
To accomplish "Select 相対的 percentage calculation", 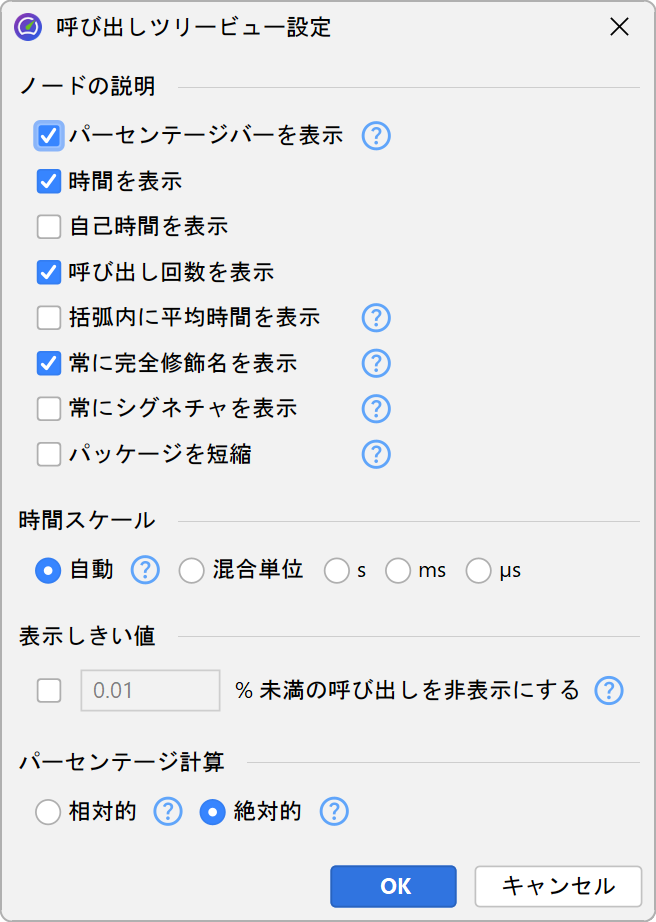I will [x=49, y=812].
